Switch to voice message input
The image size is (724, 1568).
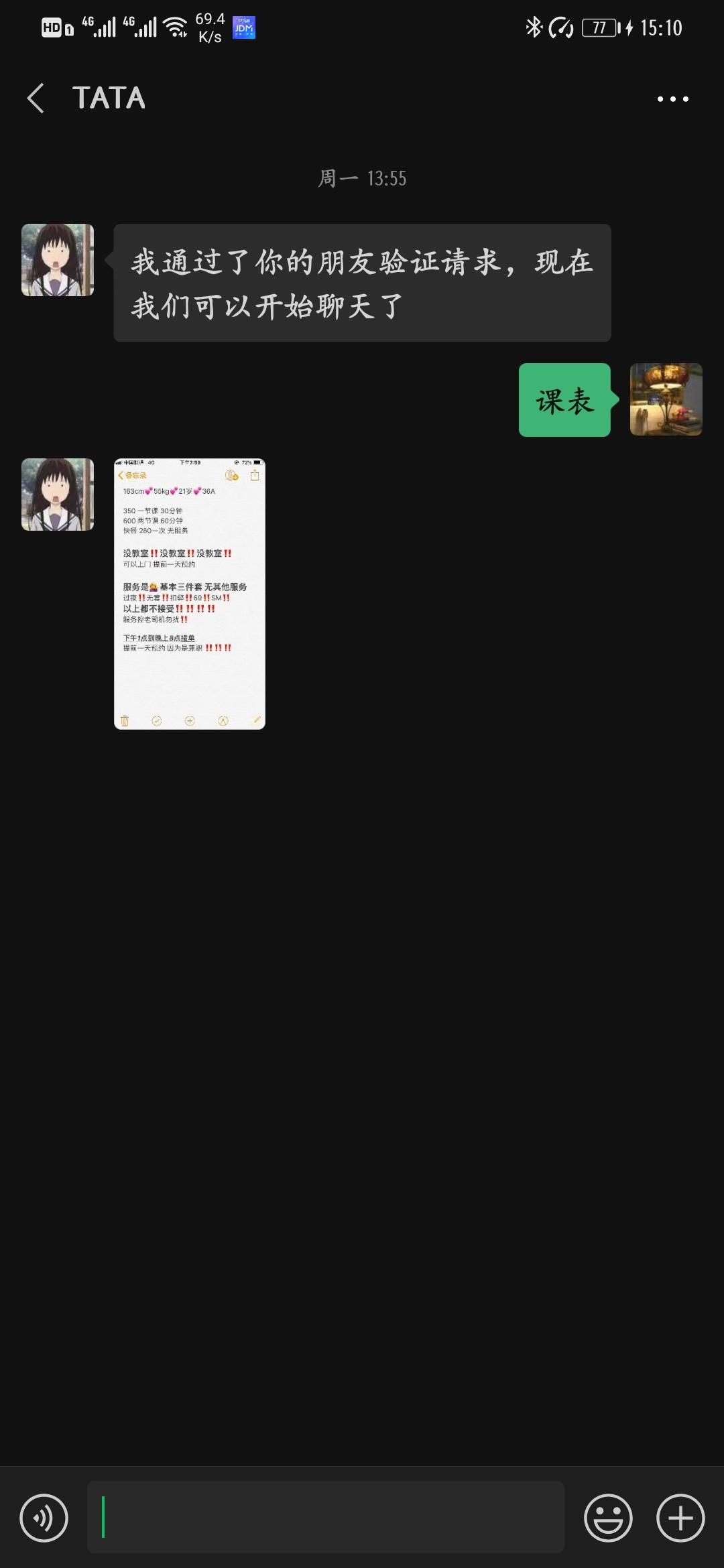click(44, 1518)
